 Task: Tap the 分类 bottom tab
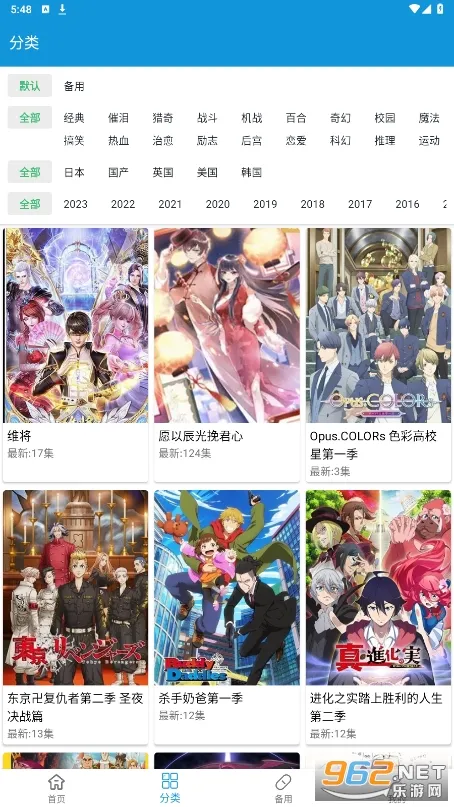[x=170, y=787]
